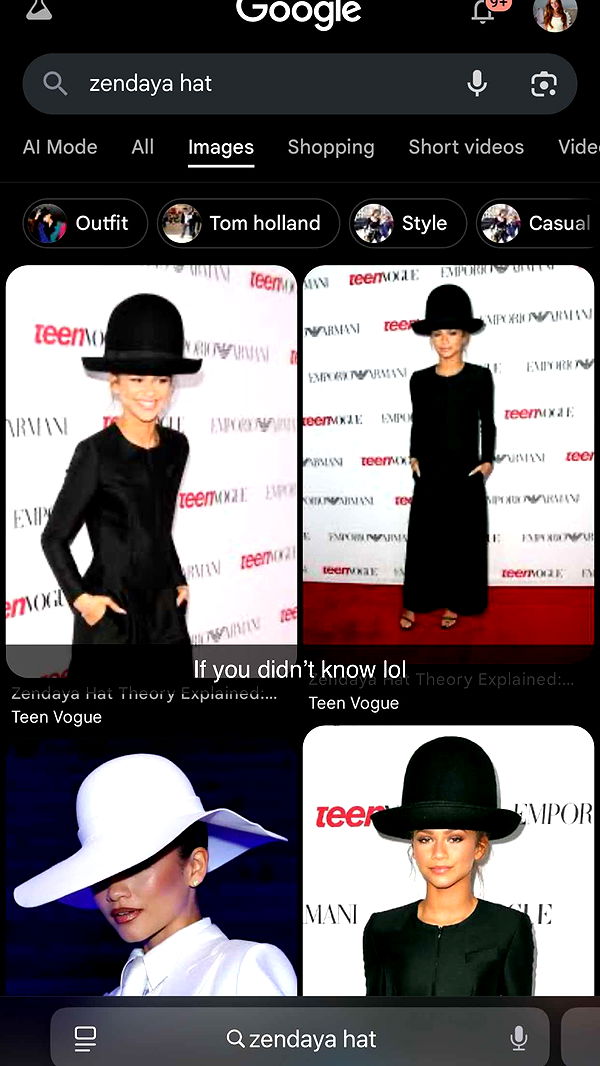Apply the Style filter chip
The height and width of the screenshot is (1066, 600).
point(407,223)
